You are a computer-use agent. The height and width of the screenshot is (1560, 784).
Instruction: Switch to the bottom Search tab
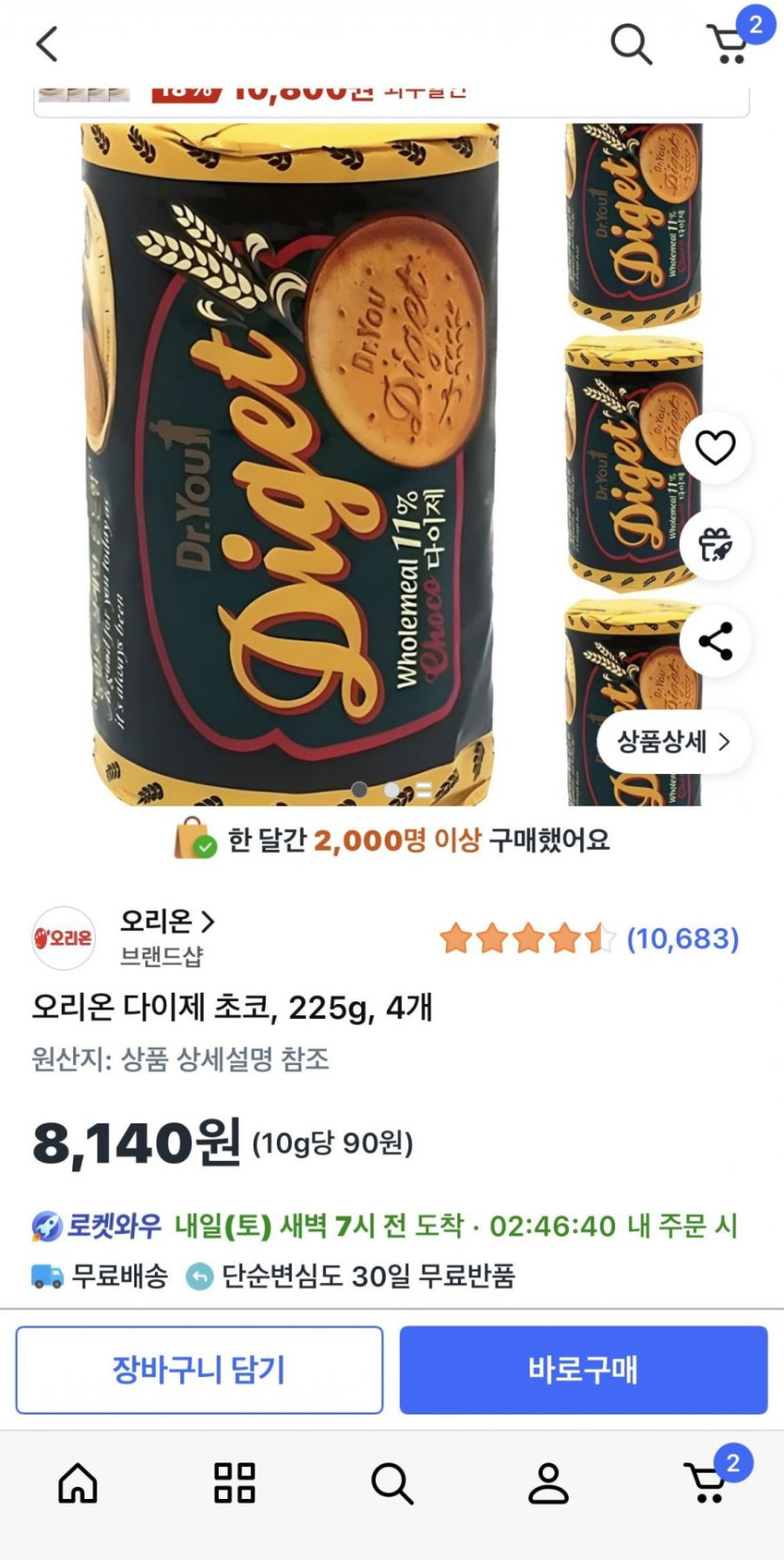392,1484
